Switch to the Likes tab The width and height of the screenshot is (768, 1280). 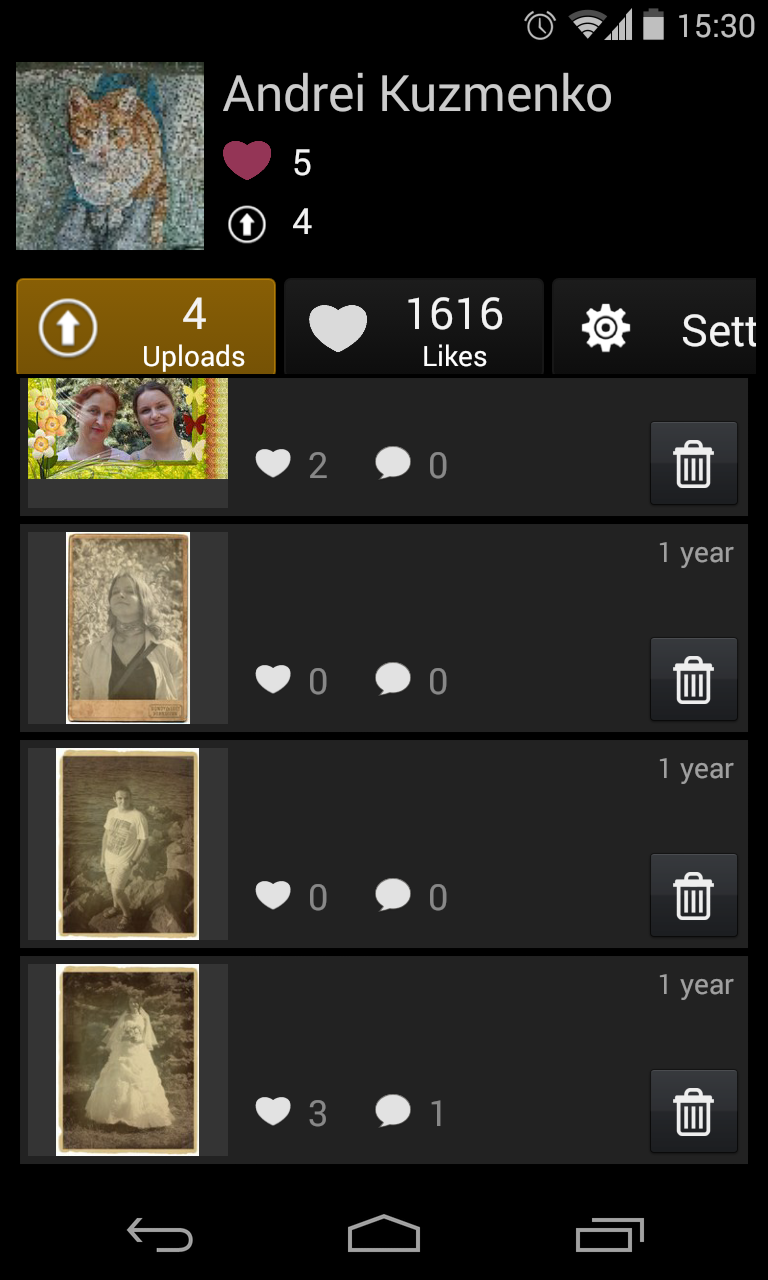tap(414, 327)
